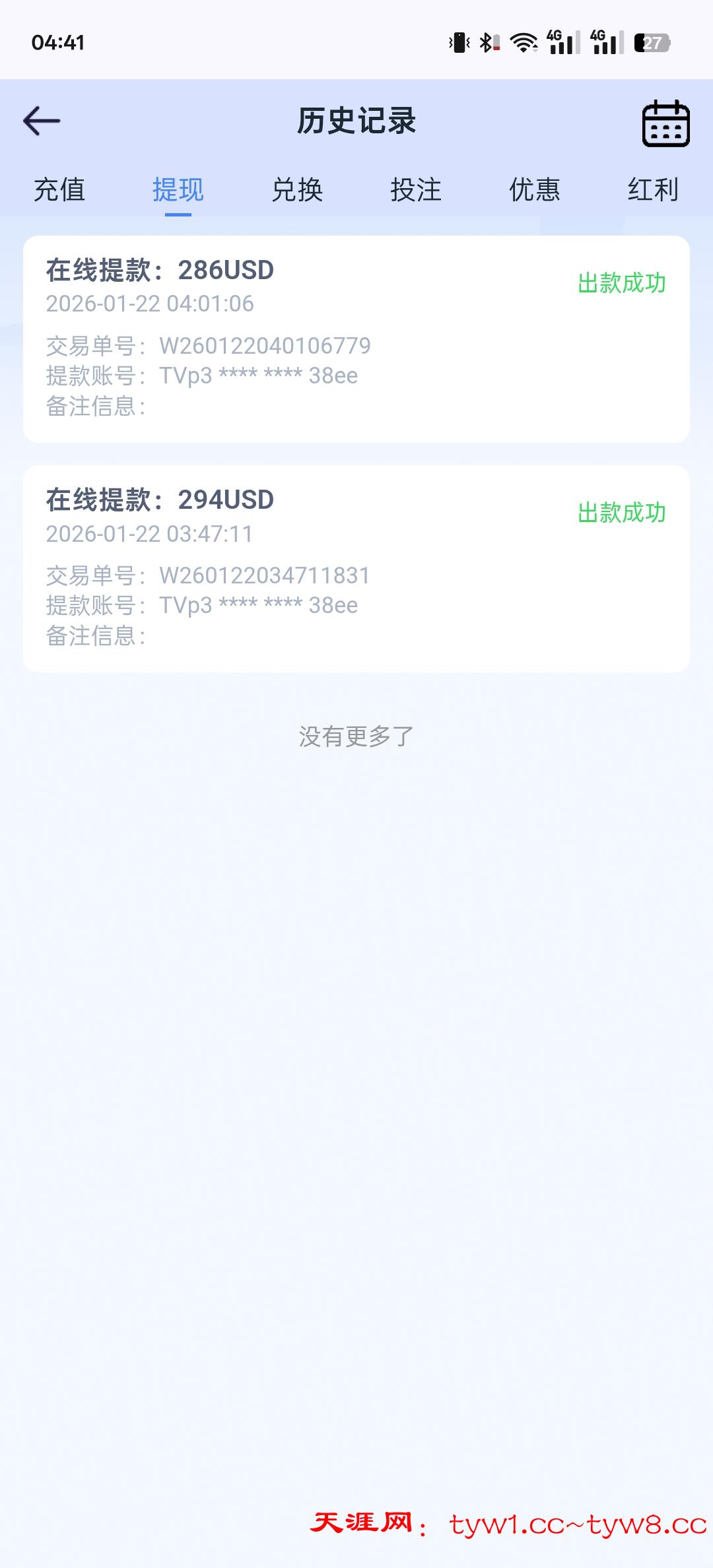The height and width of the screenshot is (1568, 713).
Task: Switch to the 充值 tab
Action: coord(59,190)
